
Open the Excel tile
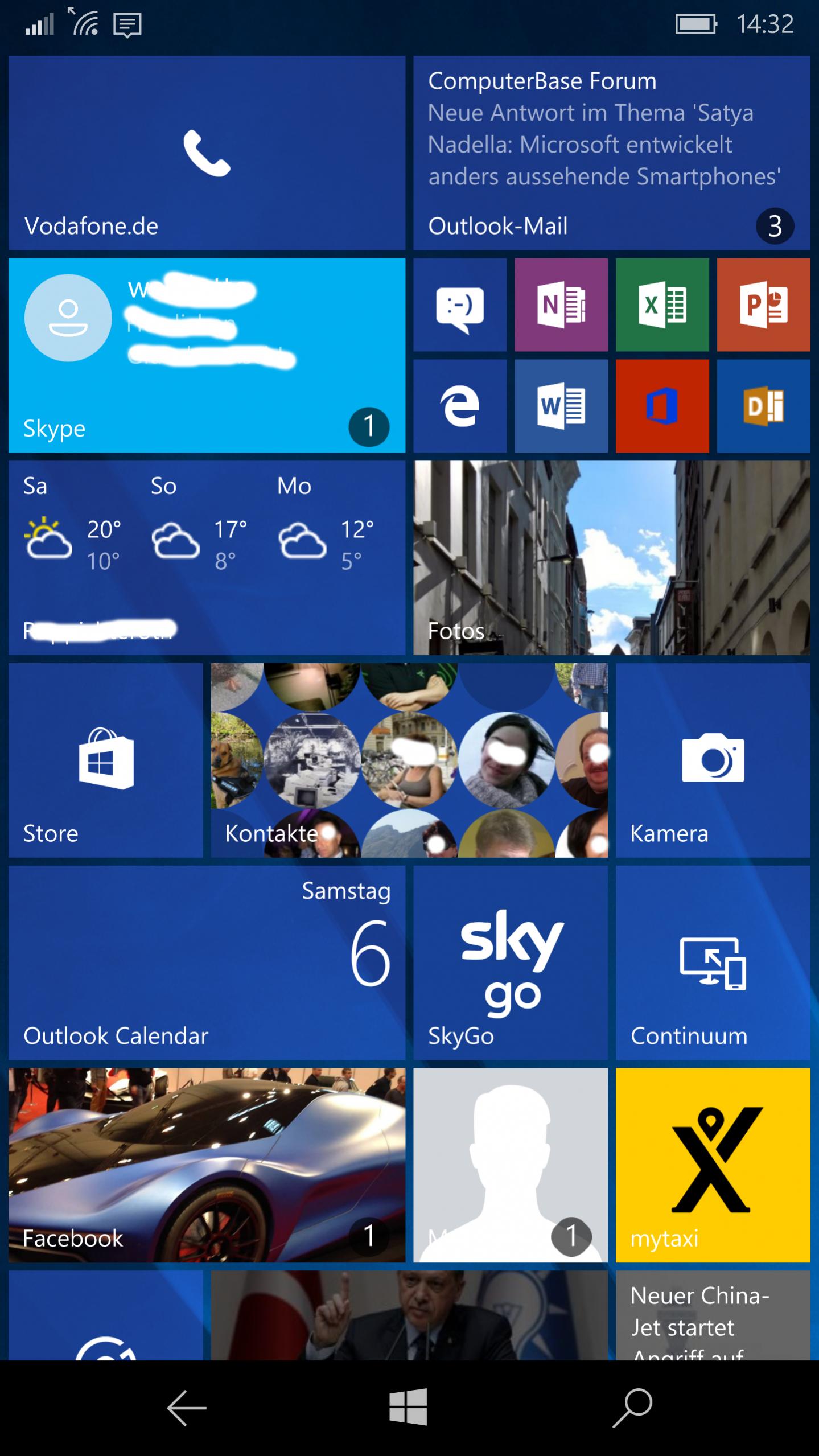click(x=662, y=305)
